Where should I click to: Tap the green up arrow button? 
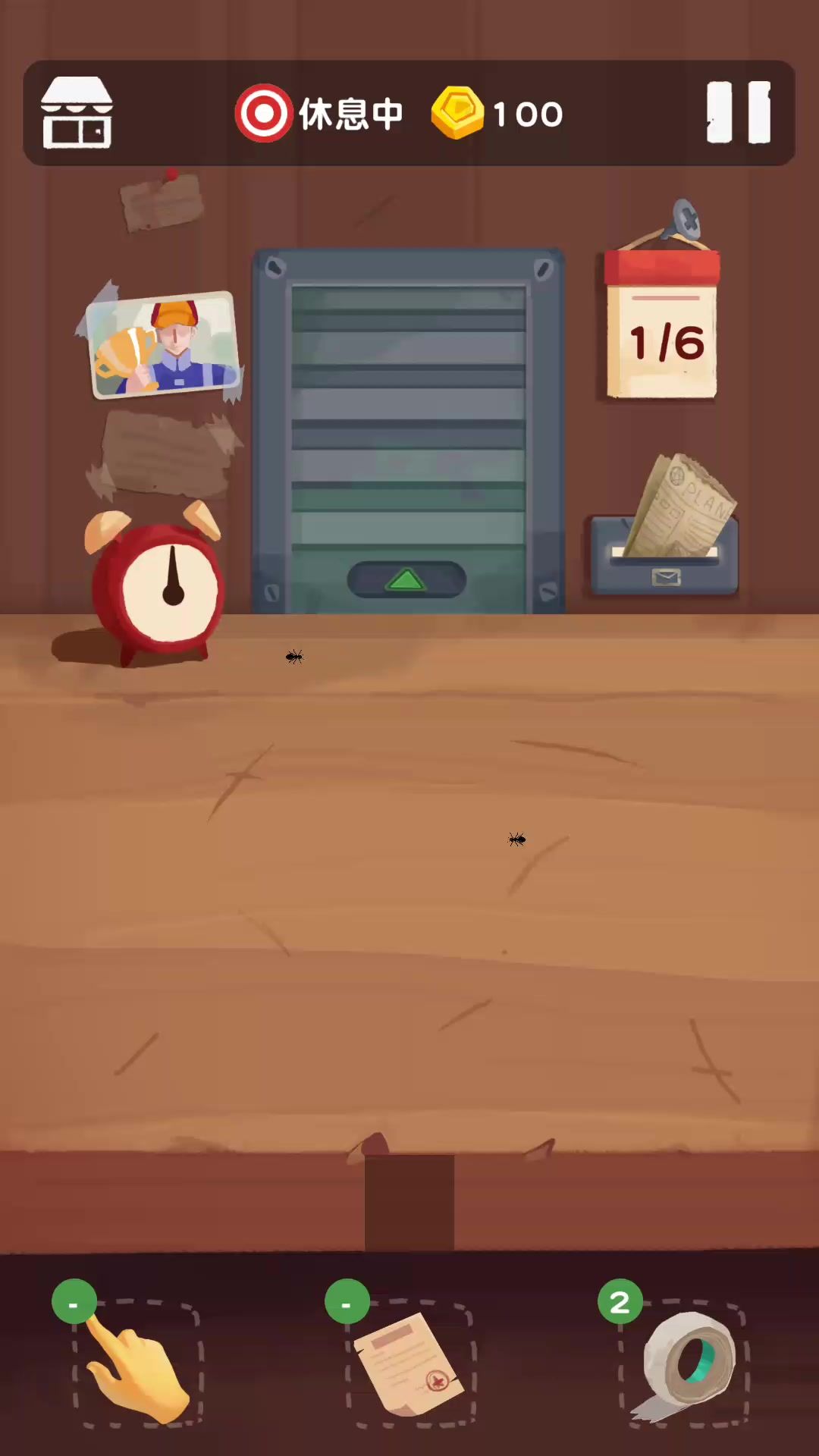click(406, 580)
